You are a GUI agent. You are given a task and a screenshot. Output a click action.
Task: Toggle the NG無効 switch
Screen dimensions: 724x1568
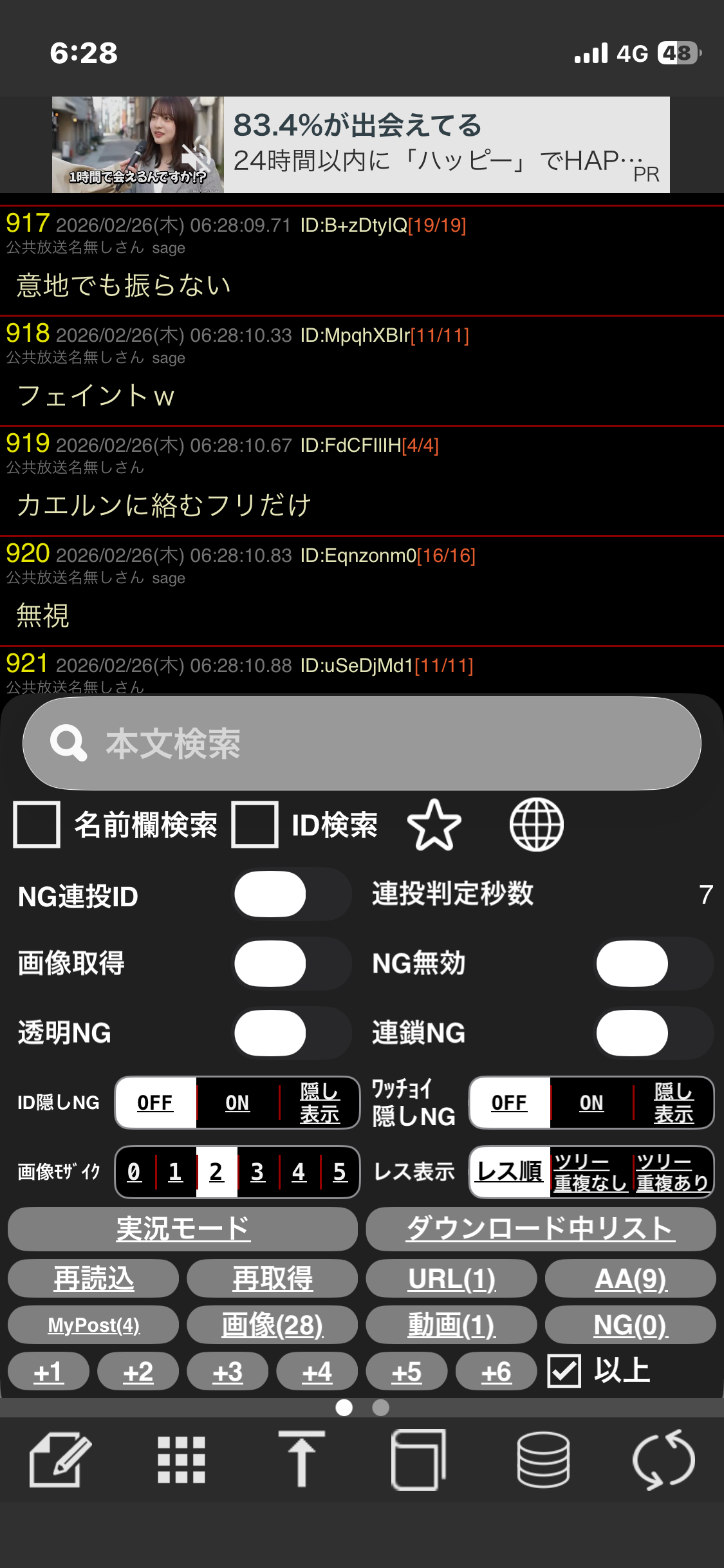pyautogui.click(x=654, y=964)
